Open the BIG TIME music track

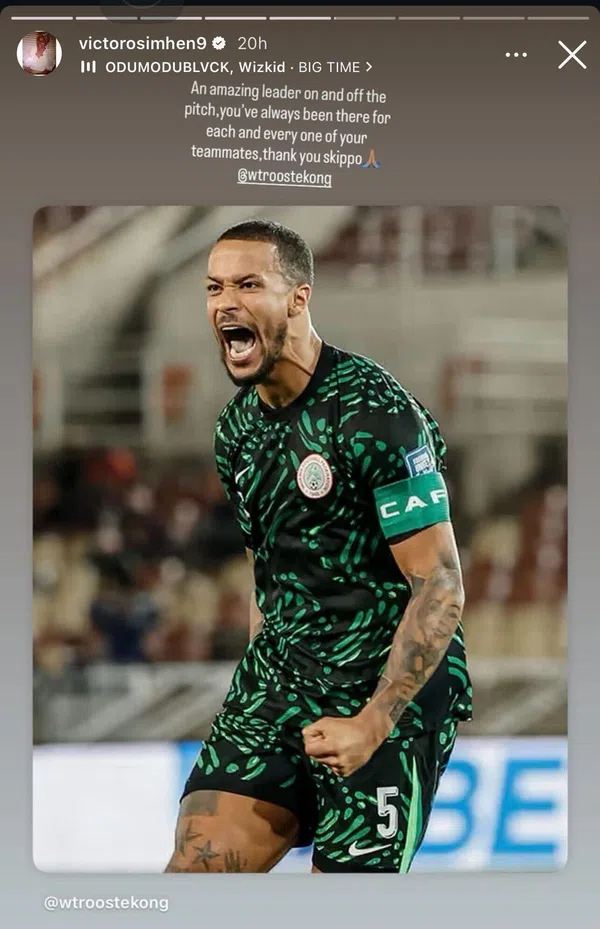(227, 67)
